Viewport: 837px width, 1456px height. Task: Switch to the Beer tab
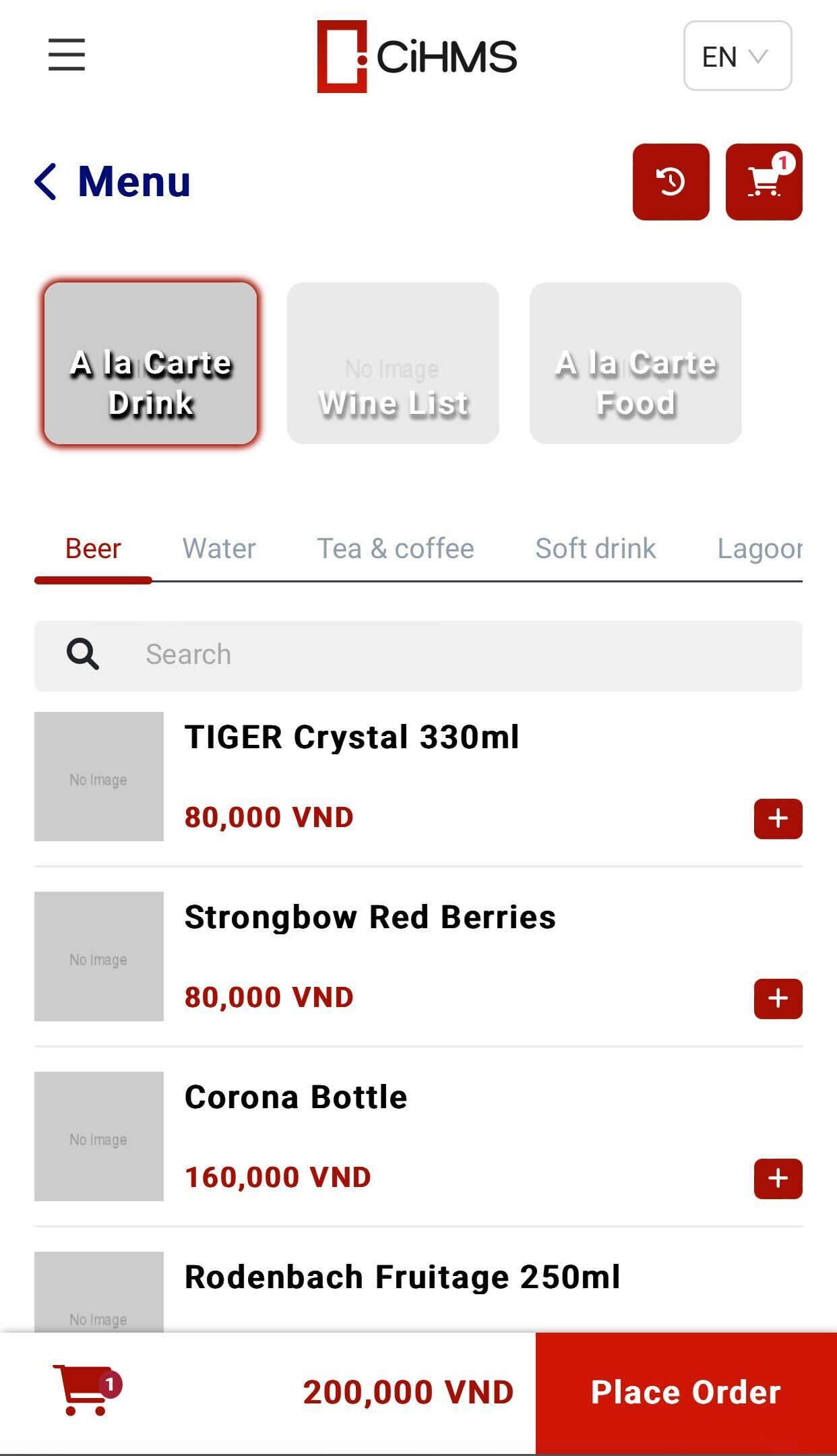(x=93, y=549)
